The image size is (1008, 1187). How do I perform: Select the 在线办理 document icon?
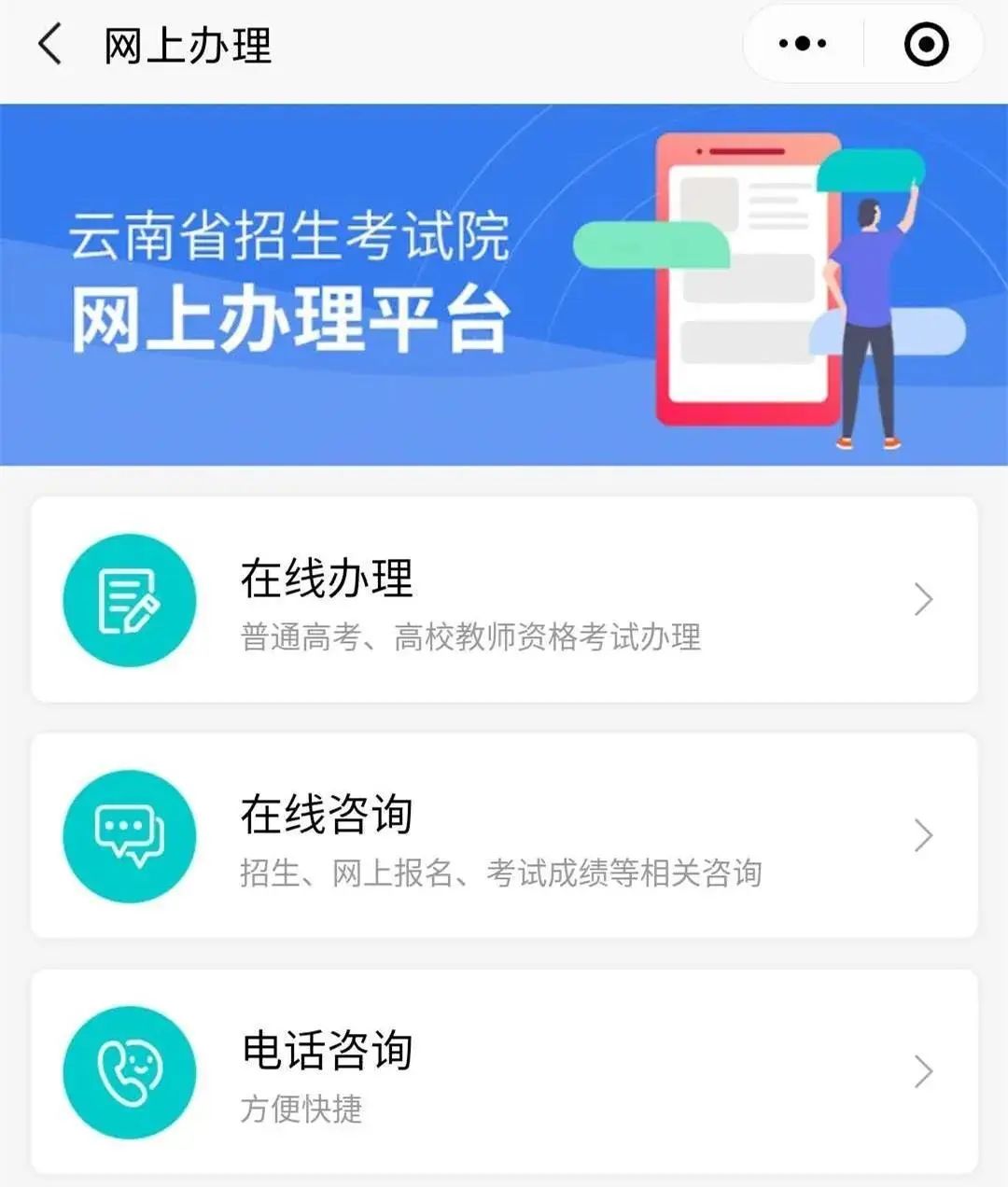pyautogui.click(x=129, y=600)
